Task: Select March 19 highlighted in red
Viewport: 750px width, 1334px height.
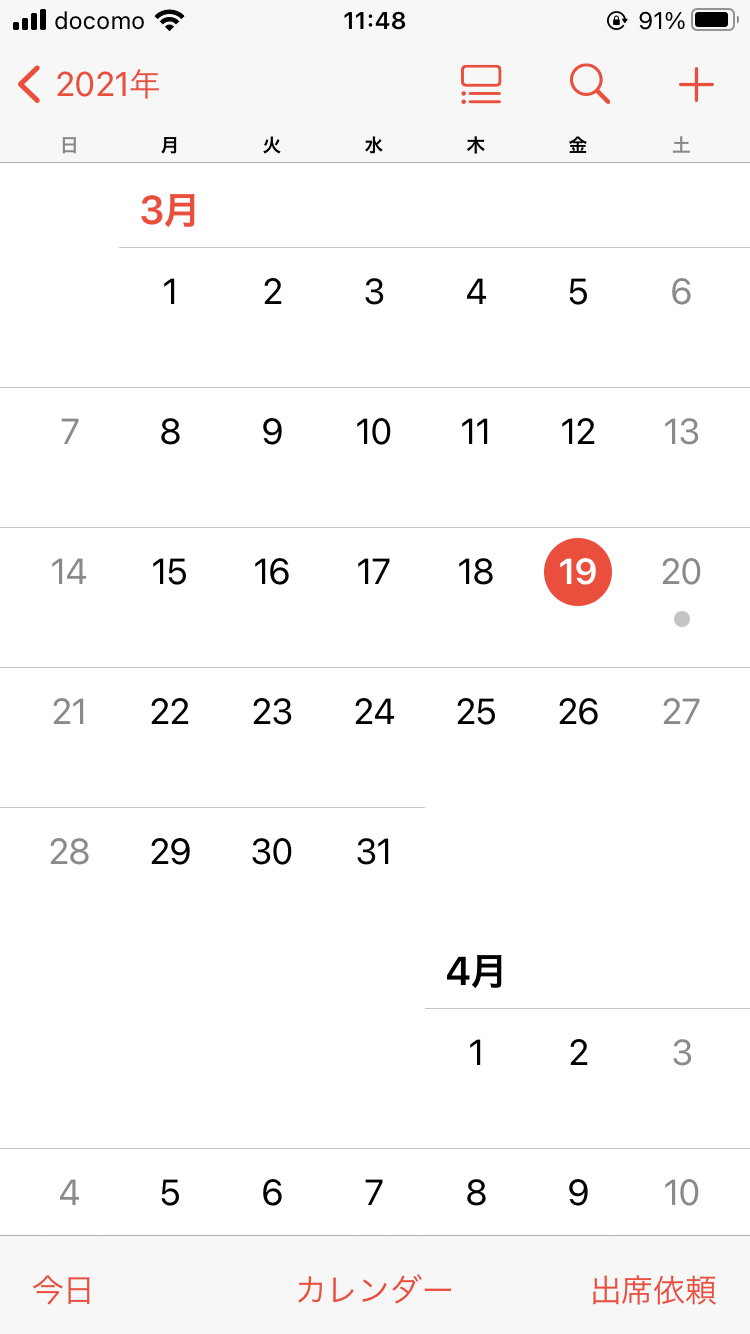Action: (578, 572)
